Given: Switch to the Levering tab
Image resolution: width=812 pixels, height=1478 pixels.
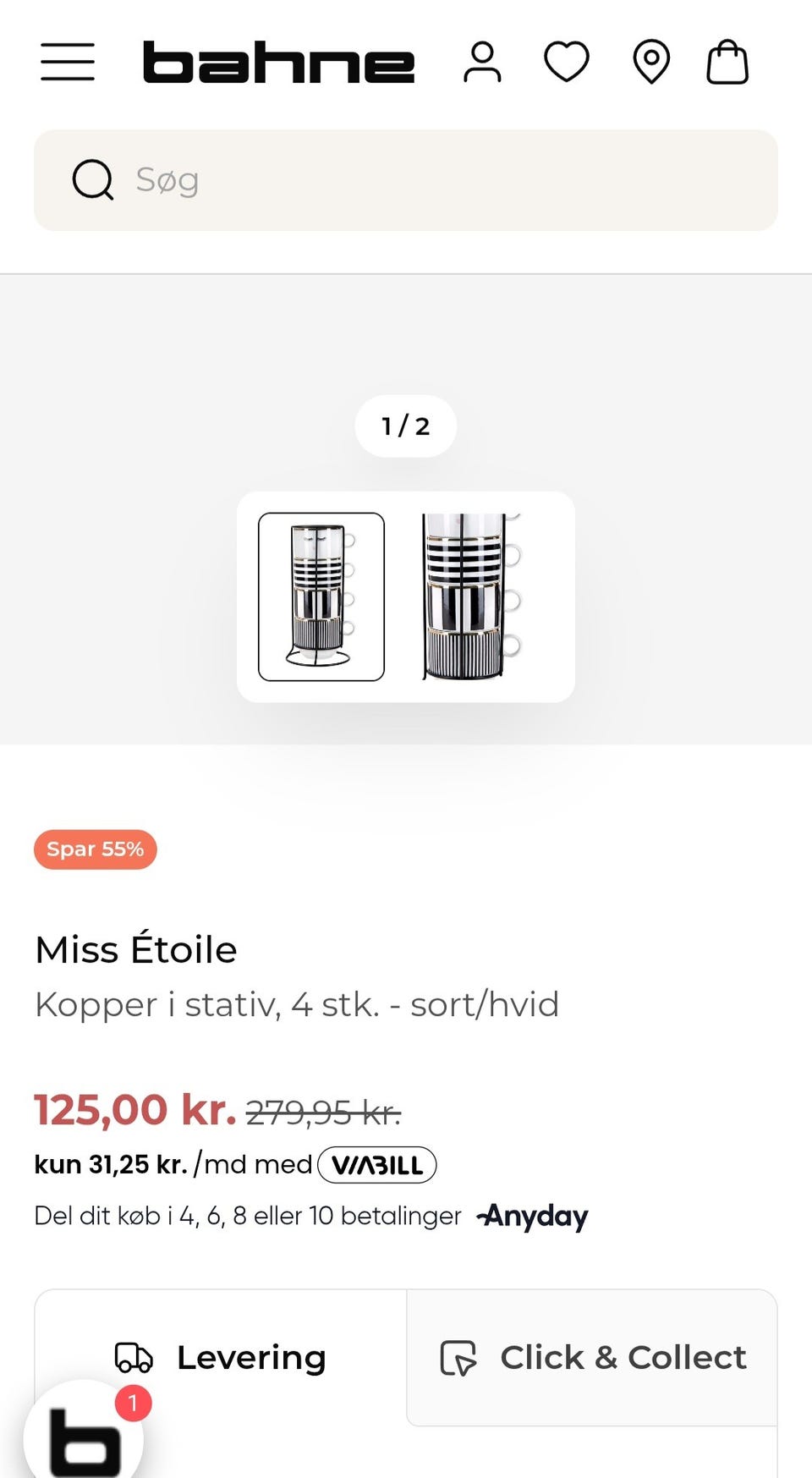Looking at the screenshot, I should pos(220,1357).
